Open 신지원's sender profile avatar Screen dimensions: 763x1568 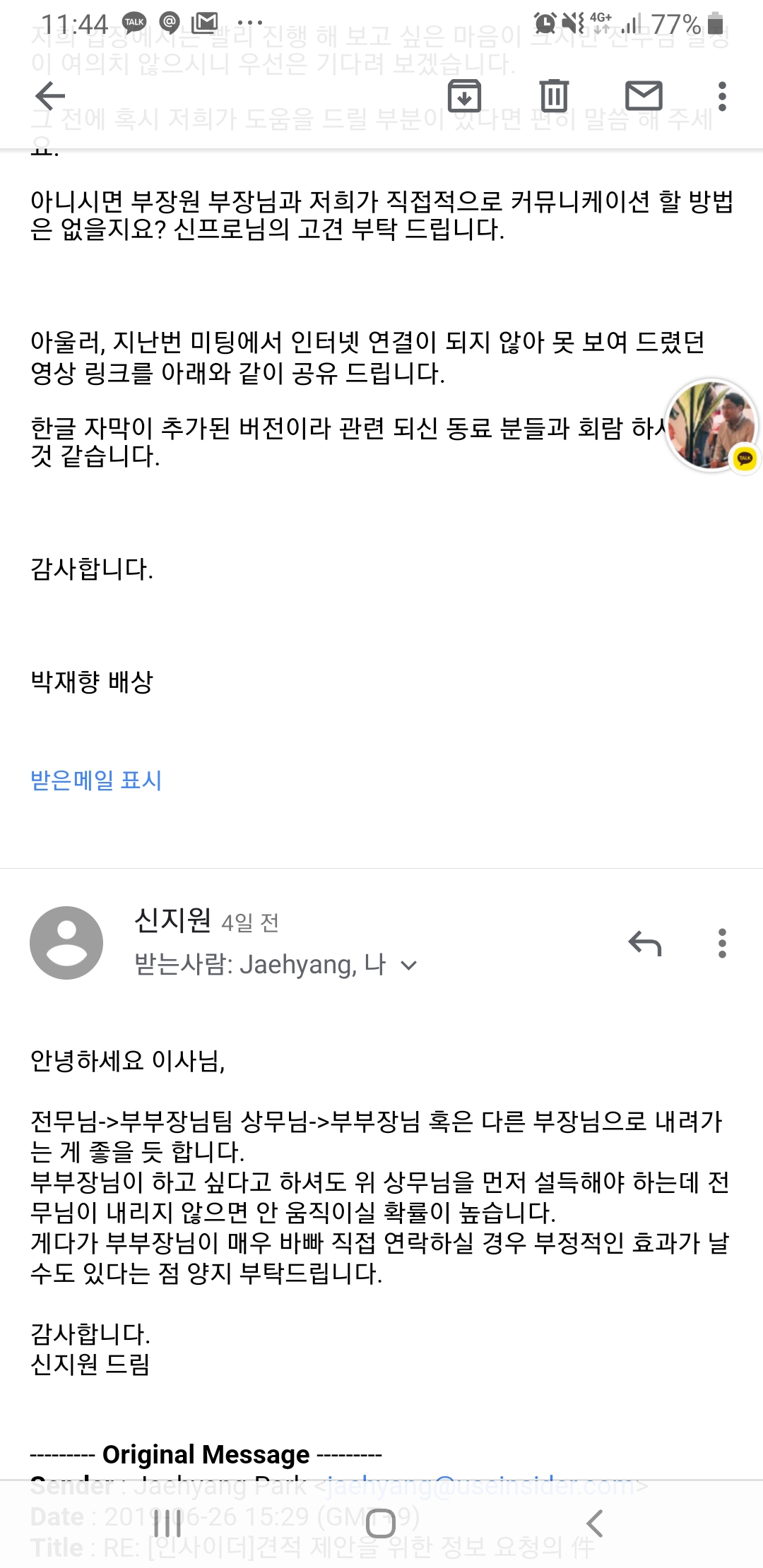(66, 943)
